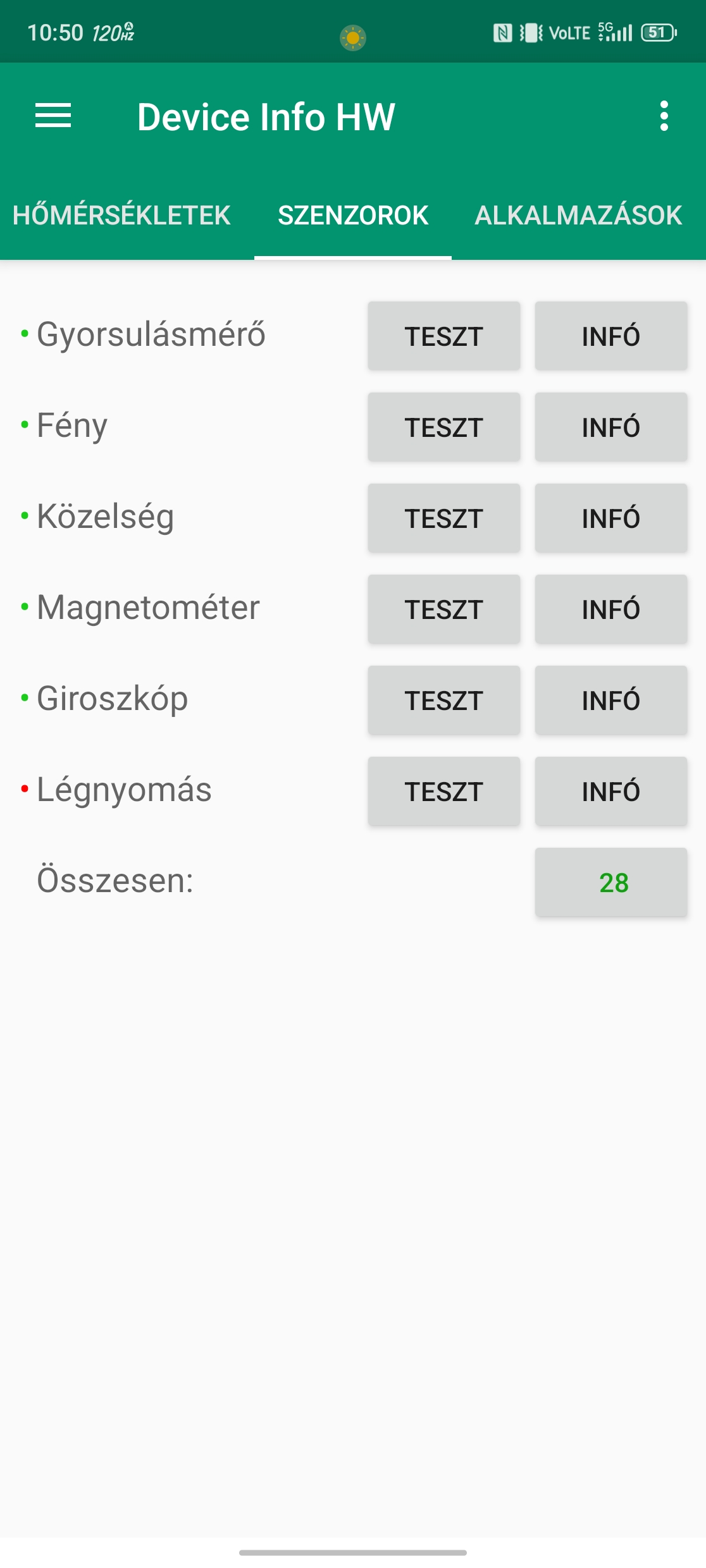This screenshot has height=1568, width=706.
Task: Tap TESZT next to Közelség
Action: (444, 518)
